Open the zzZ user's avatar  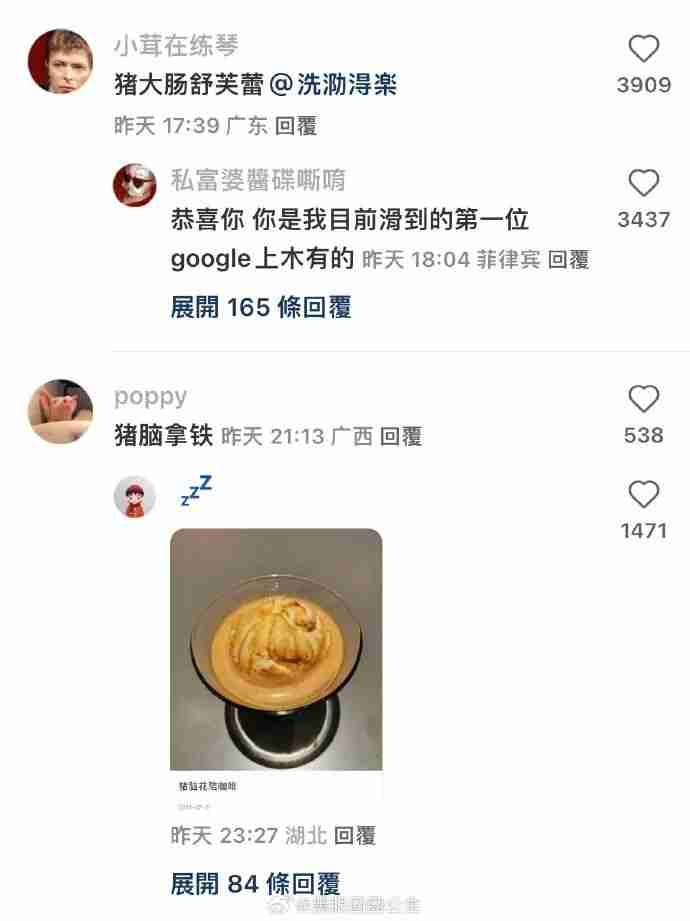pos(134,496)
